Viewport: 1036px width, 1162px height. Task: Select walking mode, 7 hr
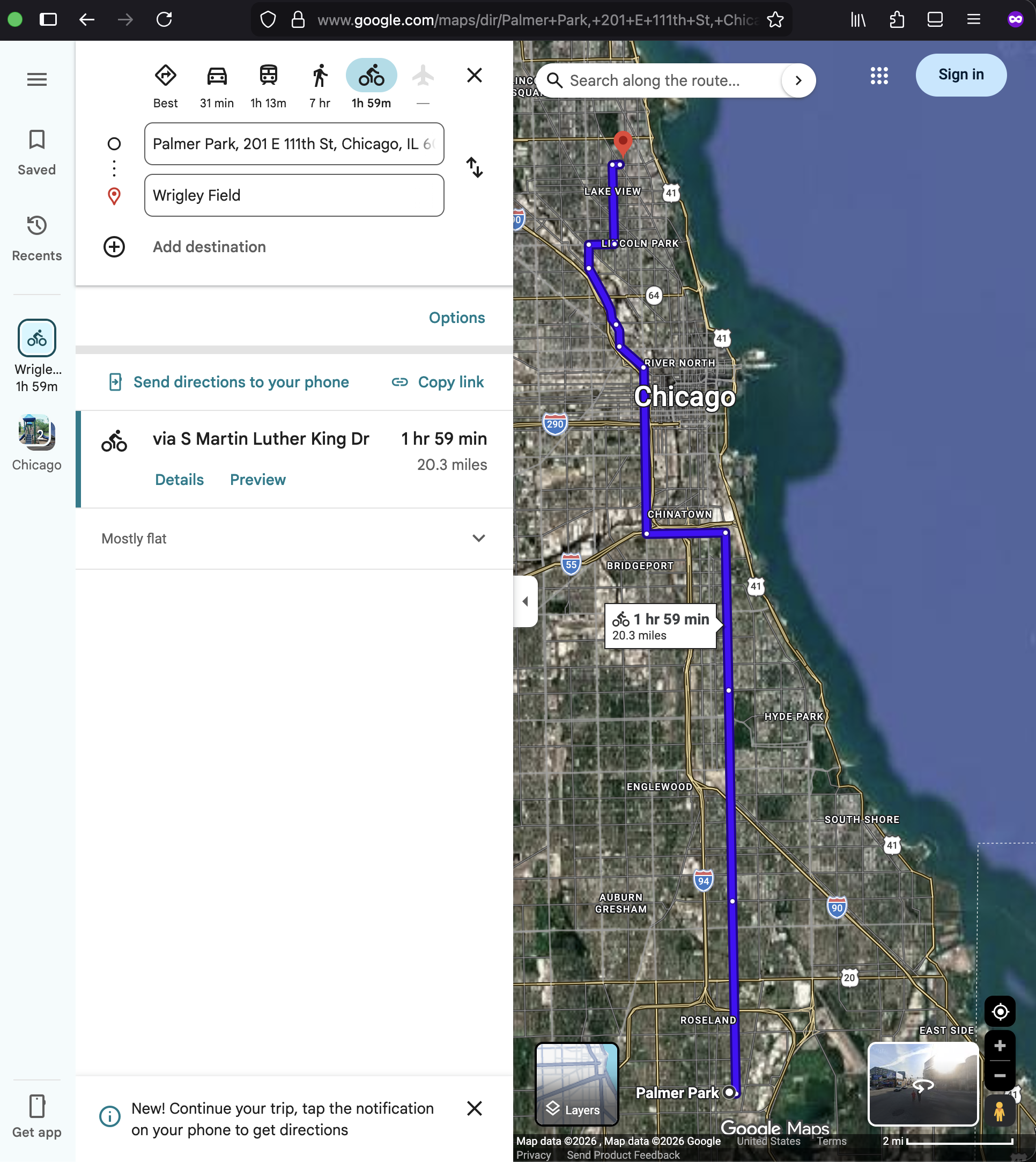coord(320,85)
